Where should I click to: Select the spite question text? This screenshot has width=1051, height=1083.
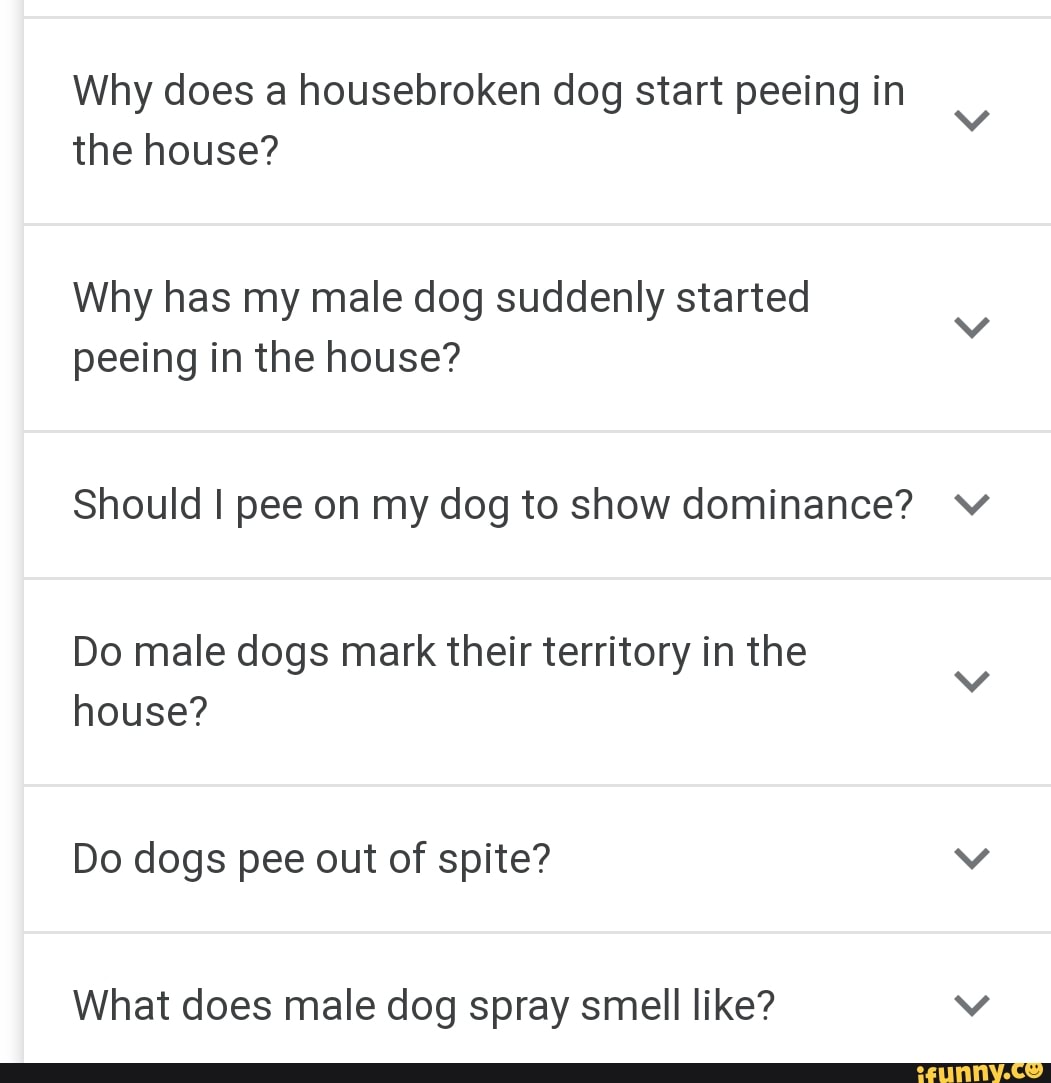[311, 858]
